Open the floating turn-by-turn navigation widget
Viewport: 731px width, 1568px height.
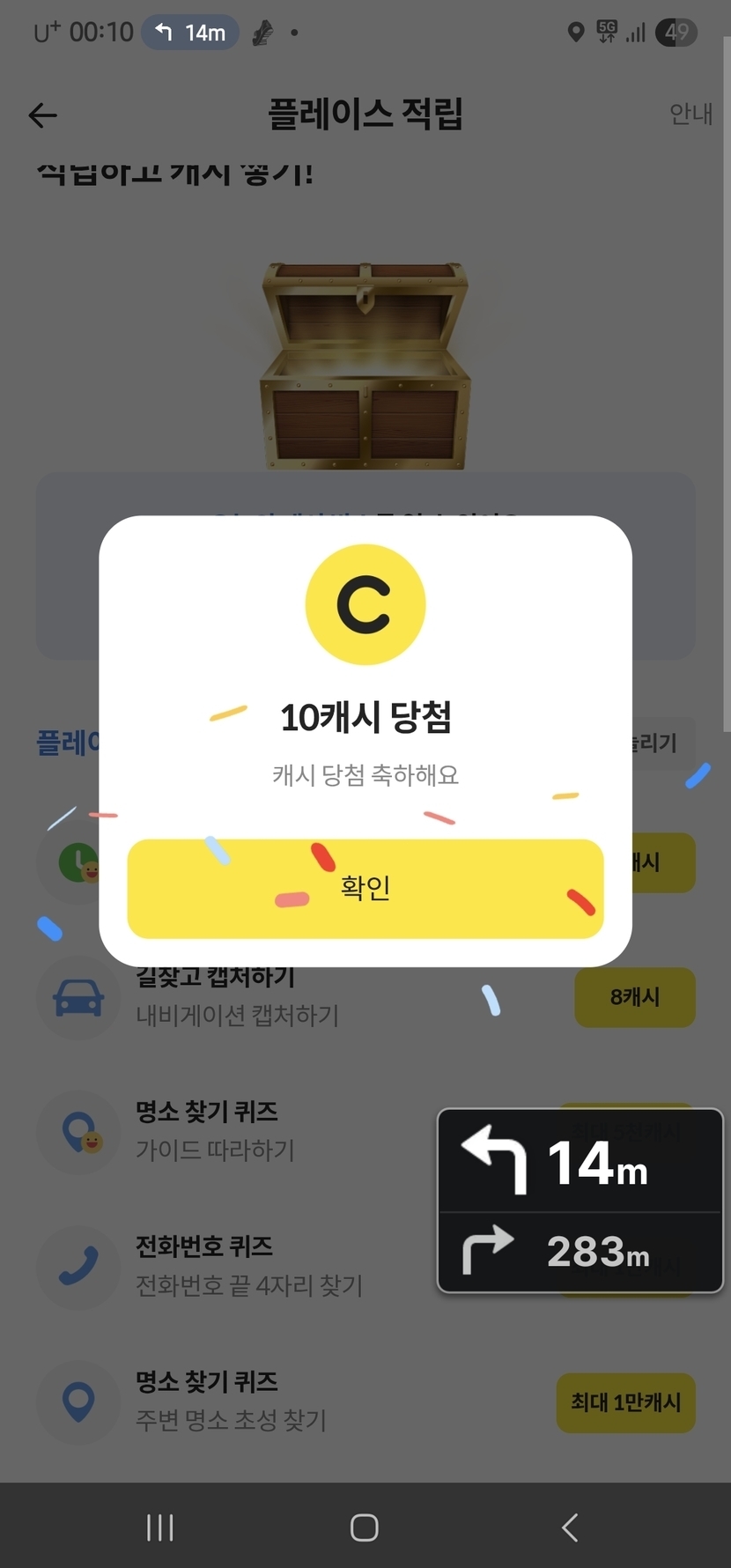coord(580,1200)
